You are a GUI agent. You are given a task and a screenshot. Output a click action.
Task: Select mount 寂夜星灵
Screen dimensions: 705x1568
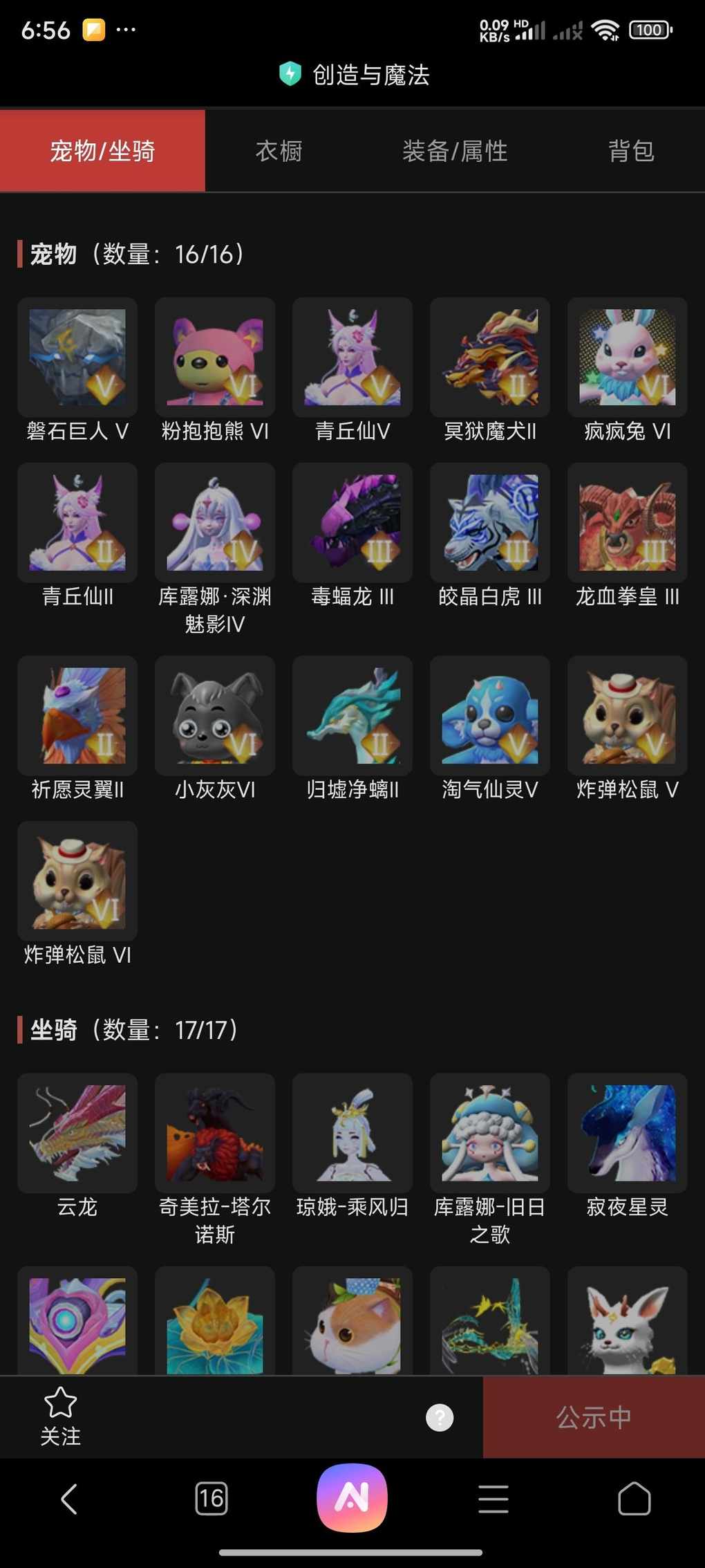point(628,1133)
